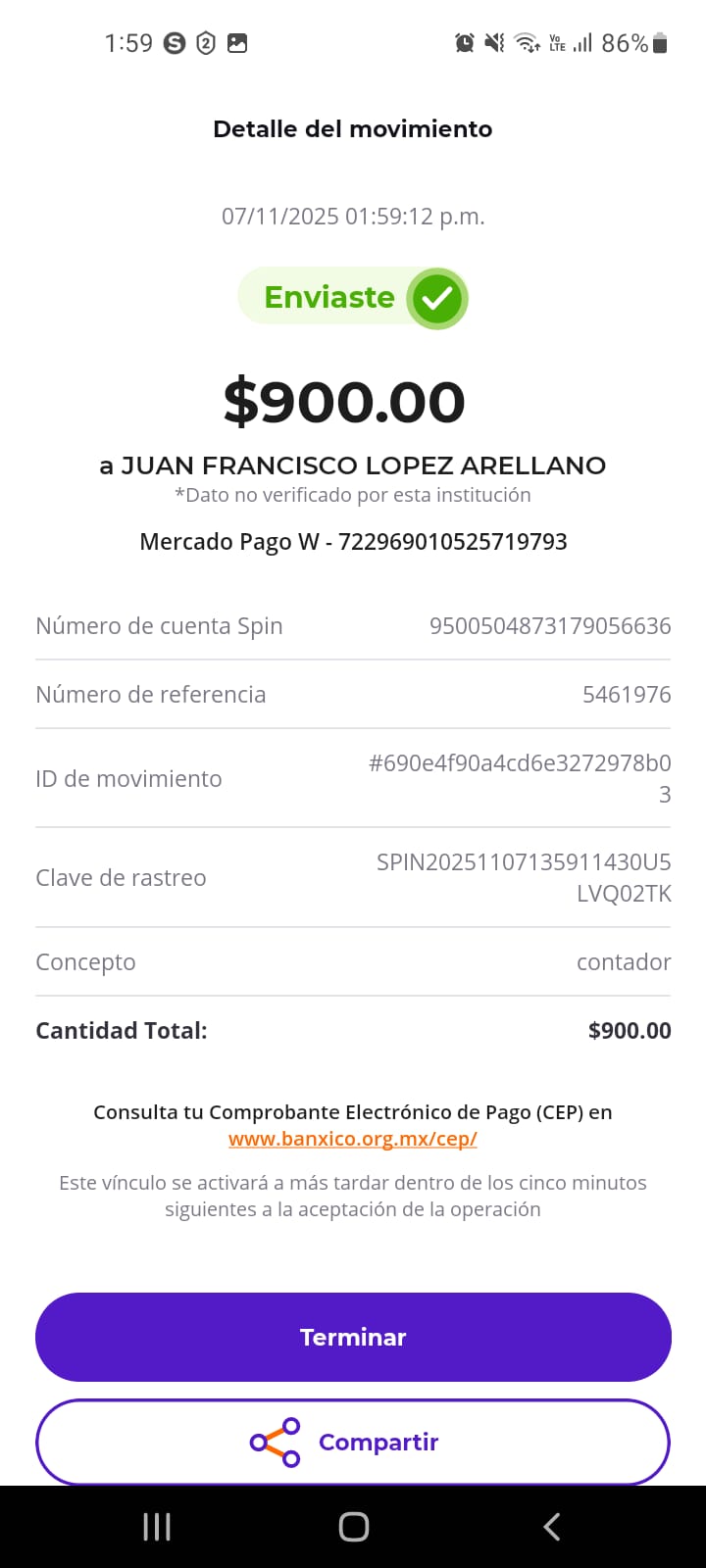Share the receipt with Compartir
This screenshot has height=1568, width=706.
coord(353,1442)
